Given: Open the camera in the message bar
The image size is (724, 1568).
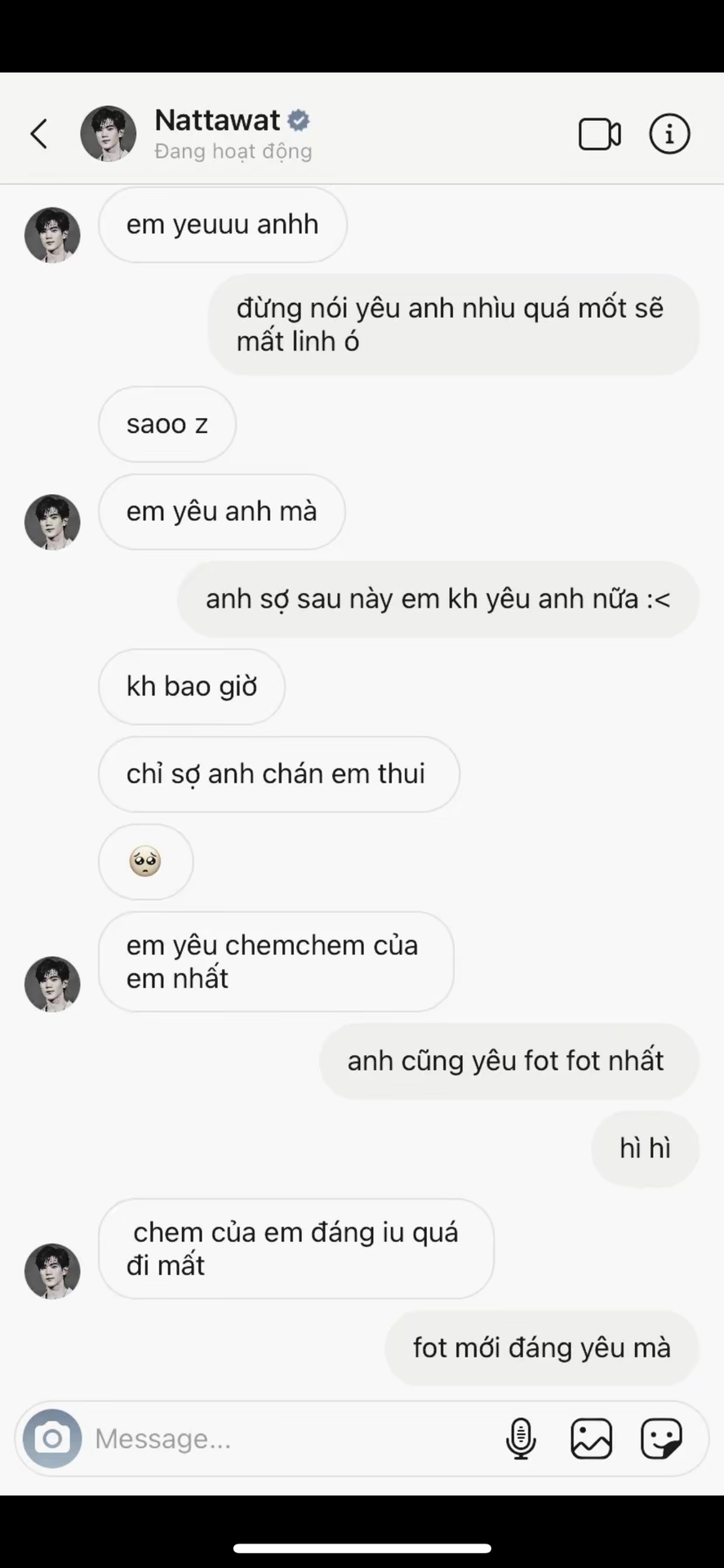Looking at the screenshot, I should point(52,1438).
